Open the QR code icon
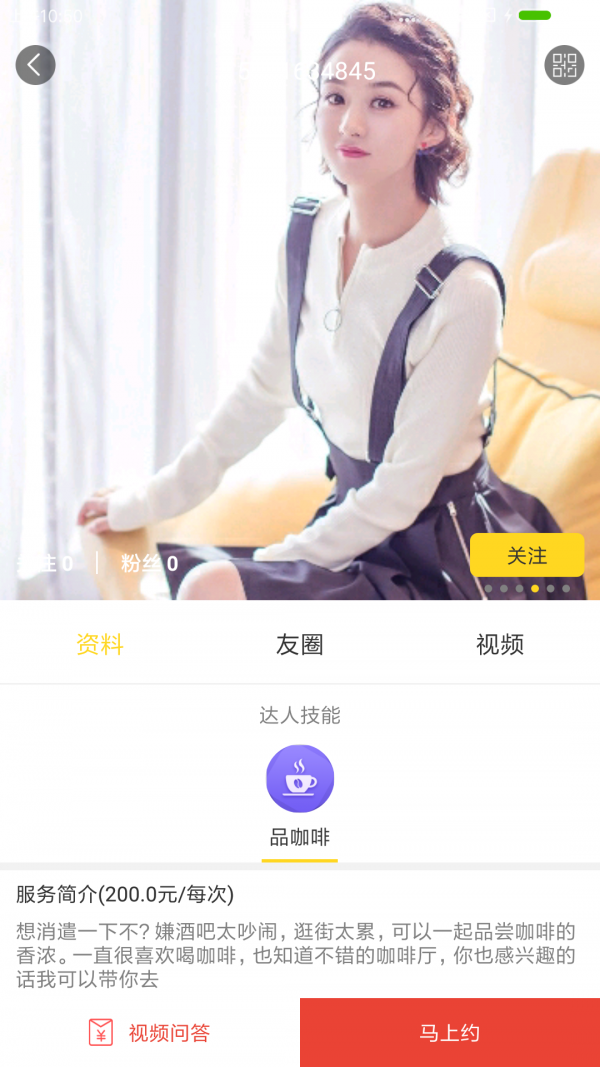 pos(564,65)
